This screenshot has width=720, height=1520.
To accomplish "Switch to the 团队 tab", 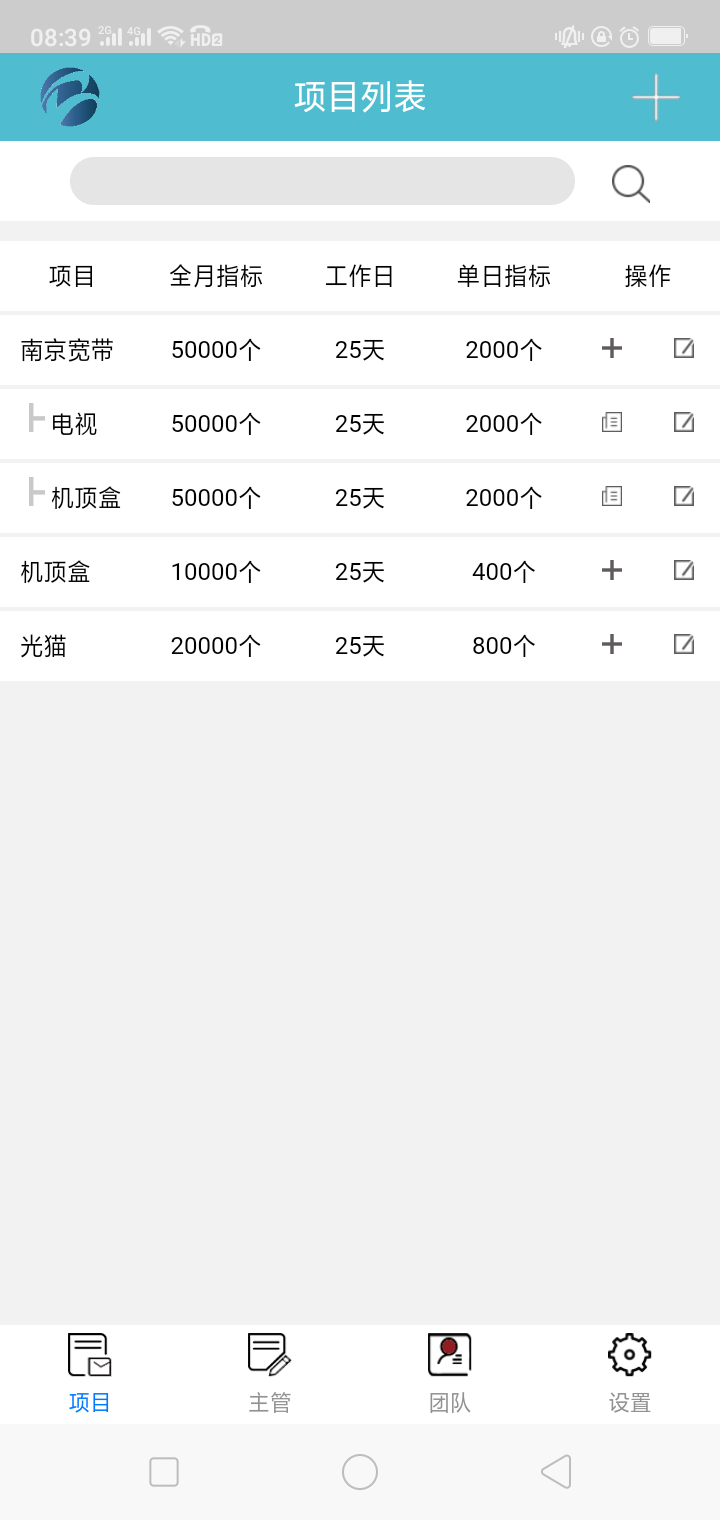I will pyautogui.click(x=449, y=1373).
